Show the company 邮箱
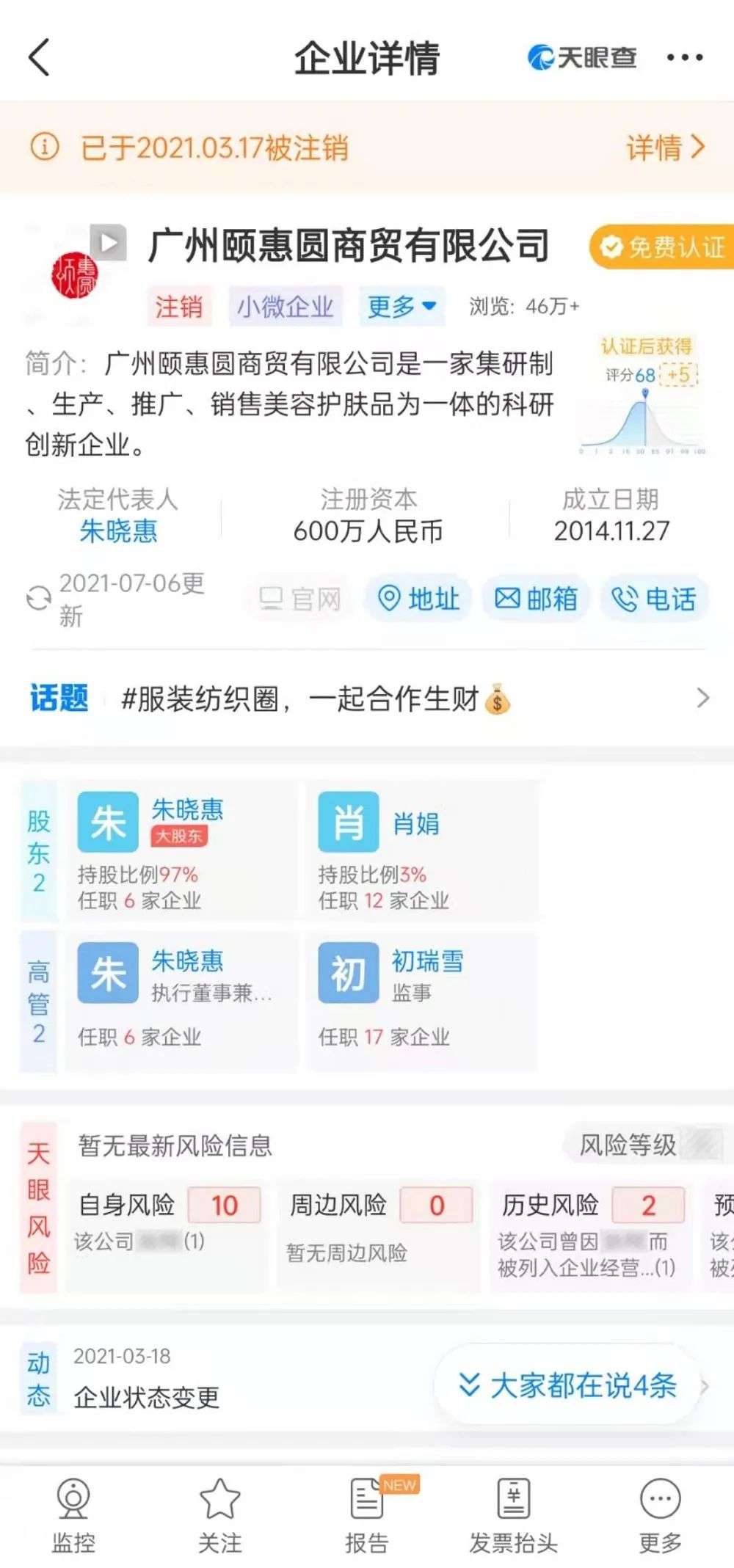This screenshot has width=734, height=1568. click(536, 599)
